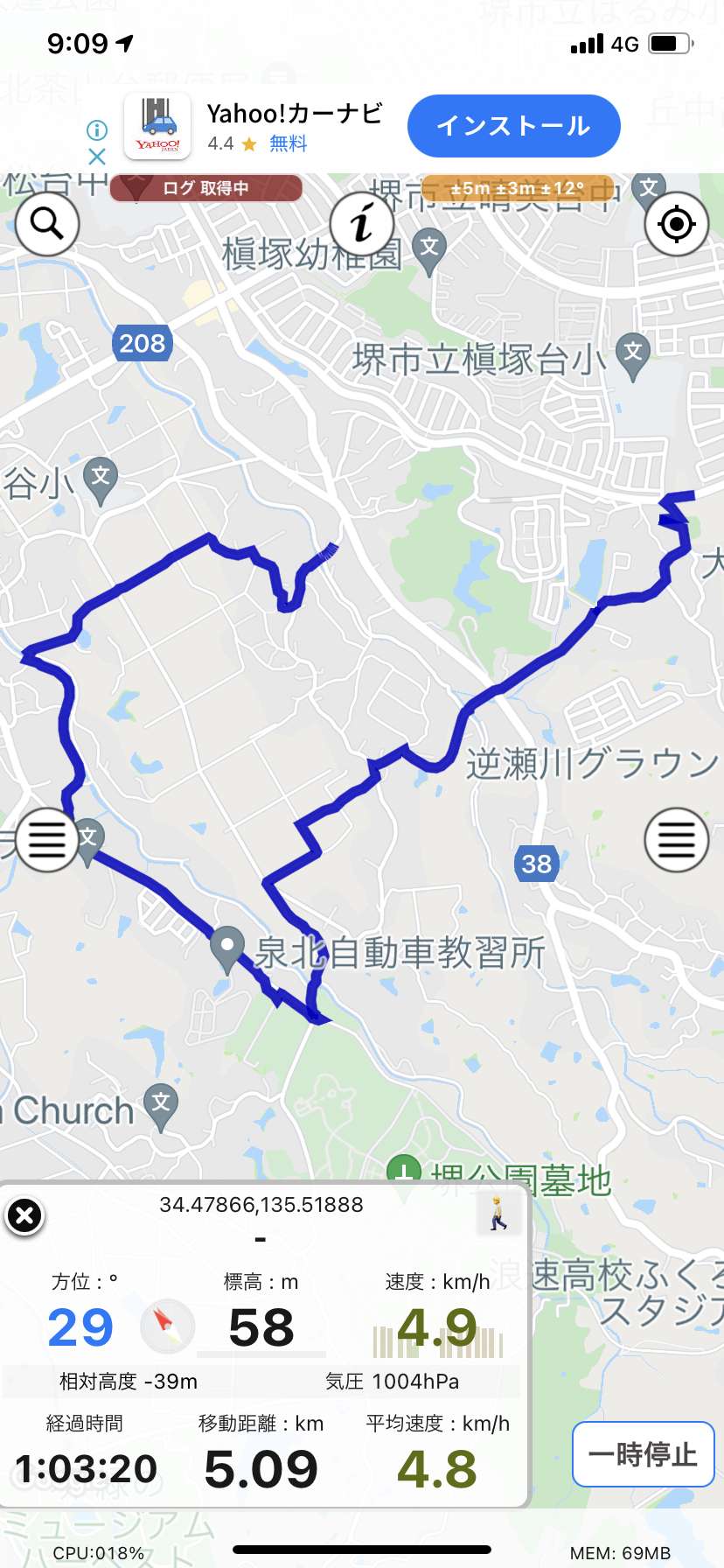
Task: Center map on current location
Action: pyautogui.click(x=676, y=224)
